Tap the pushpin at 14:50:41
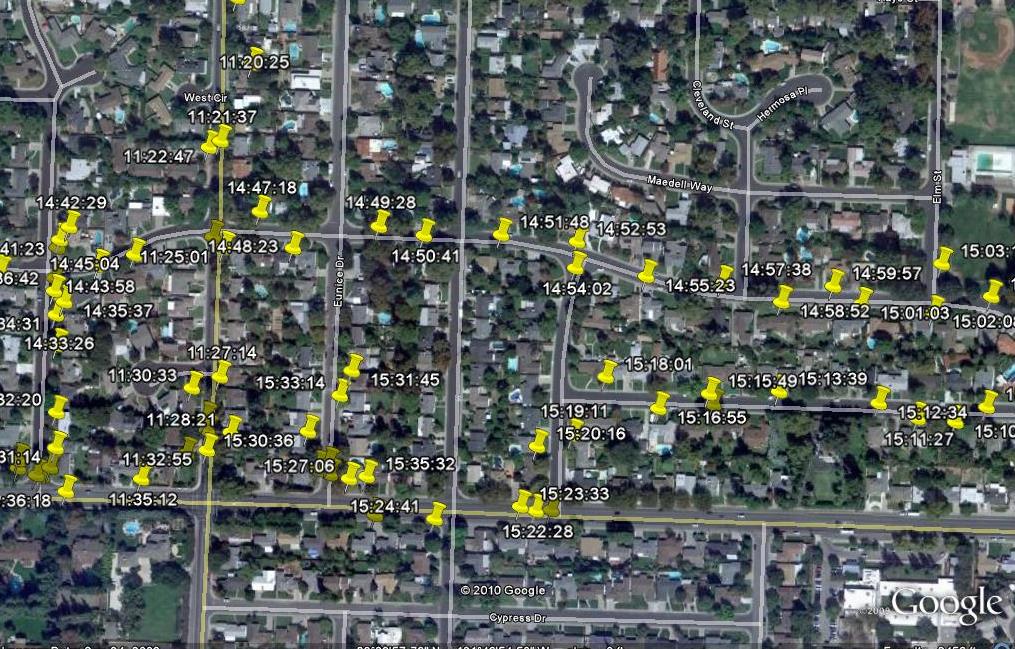Image resolution: width=1015 pixels, height=649 pixels. pyautogui.click(x=425, y=231)
